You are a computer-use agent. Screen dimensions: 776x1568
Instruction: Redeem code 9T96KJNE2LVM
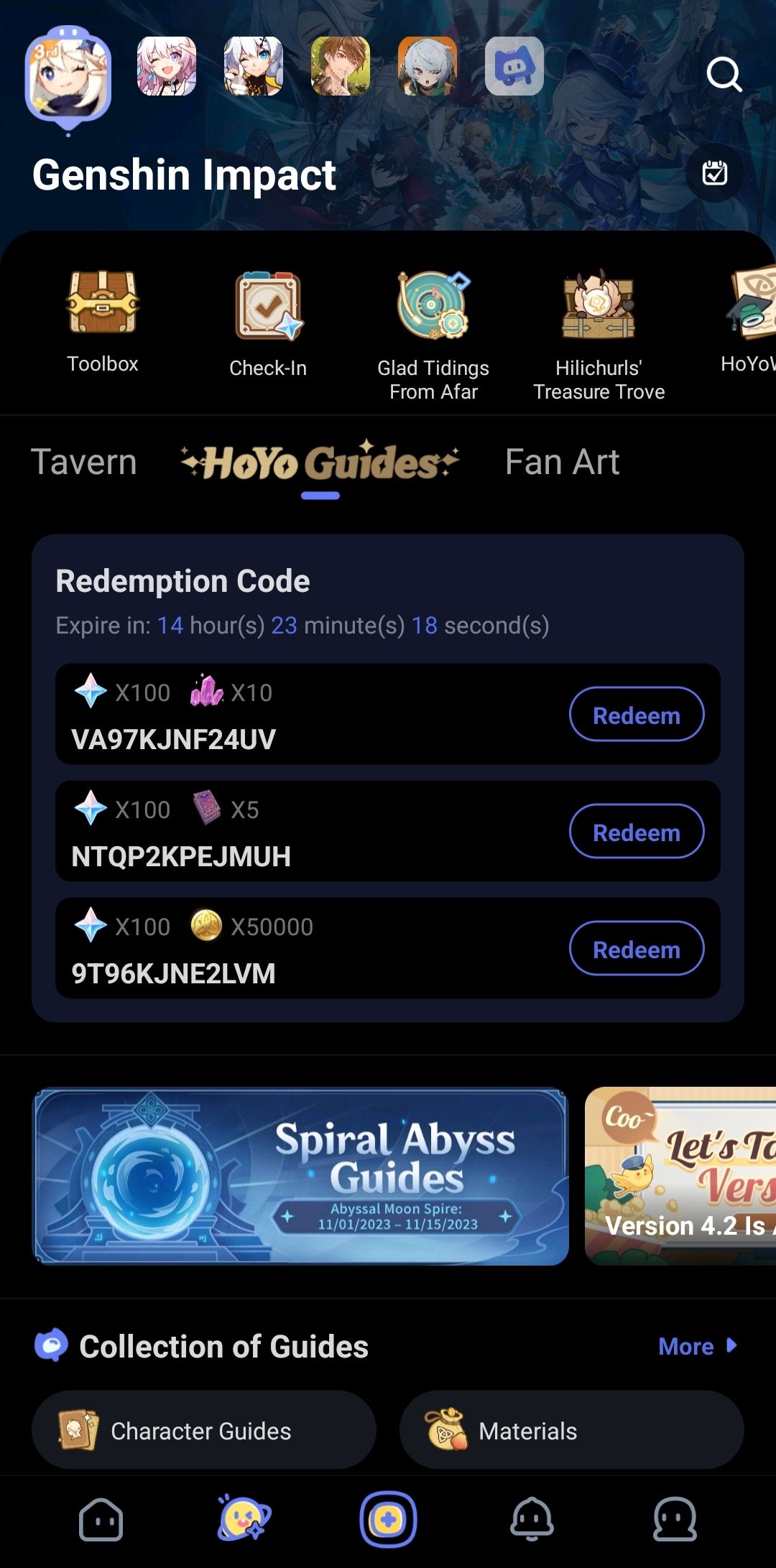coord(637,949)
